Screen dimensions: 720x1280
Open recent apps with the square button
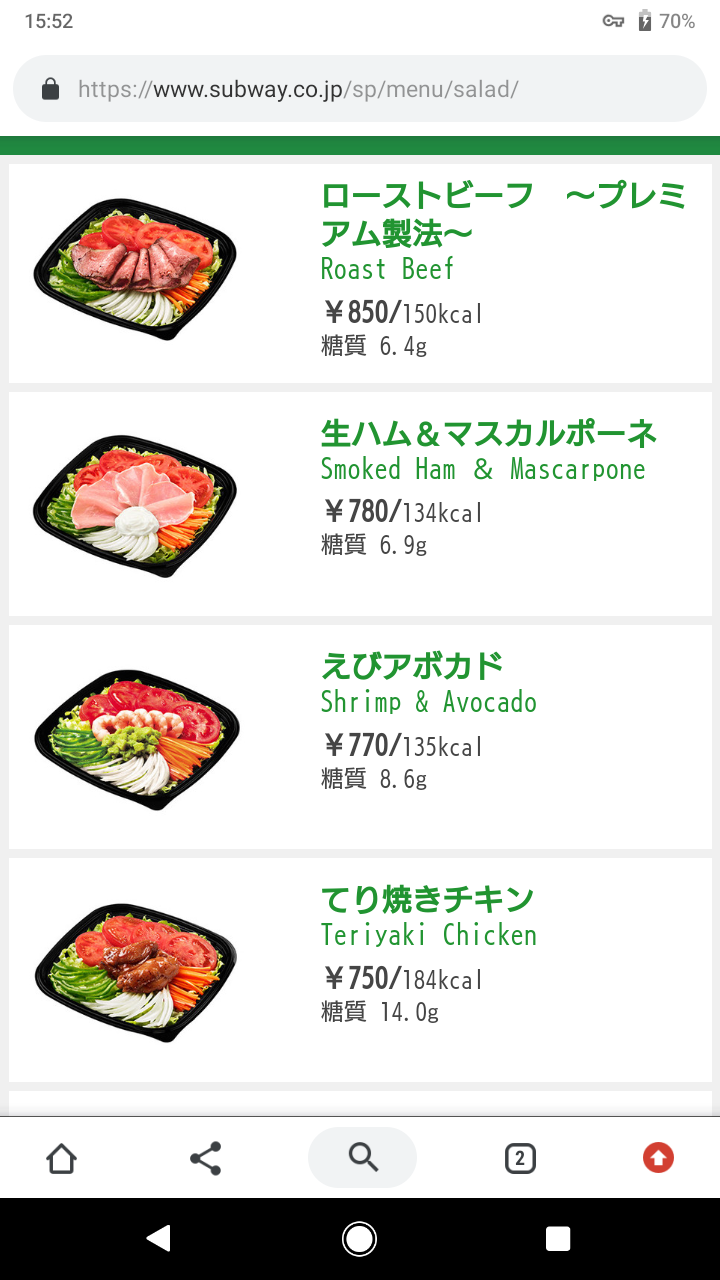(x=558, y=1239)
